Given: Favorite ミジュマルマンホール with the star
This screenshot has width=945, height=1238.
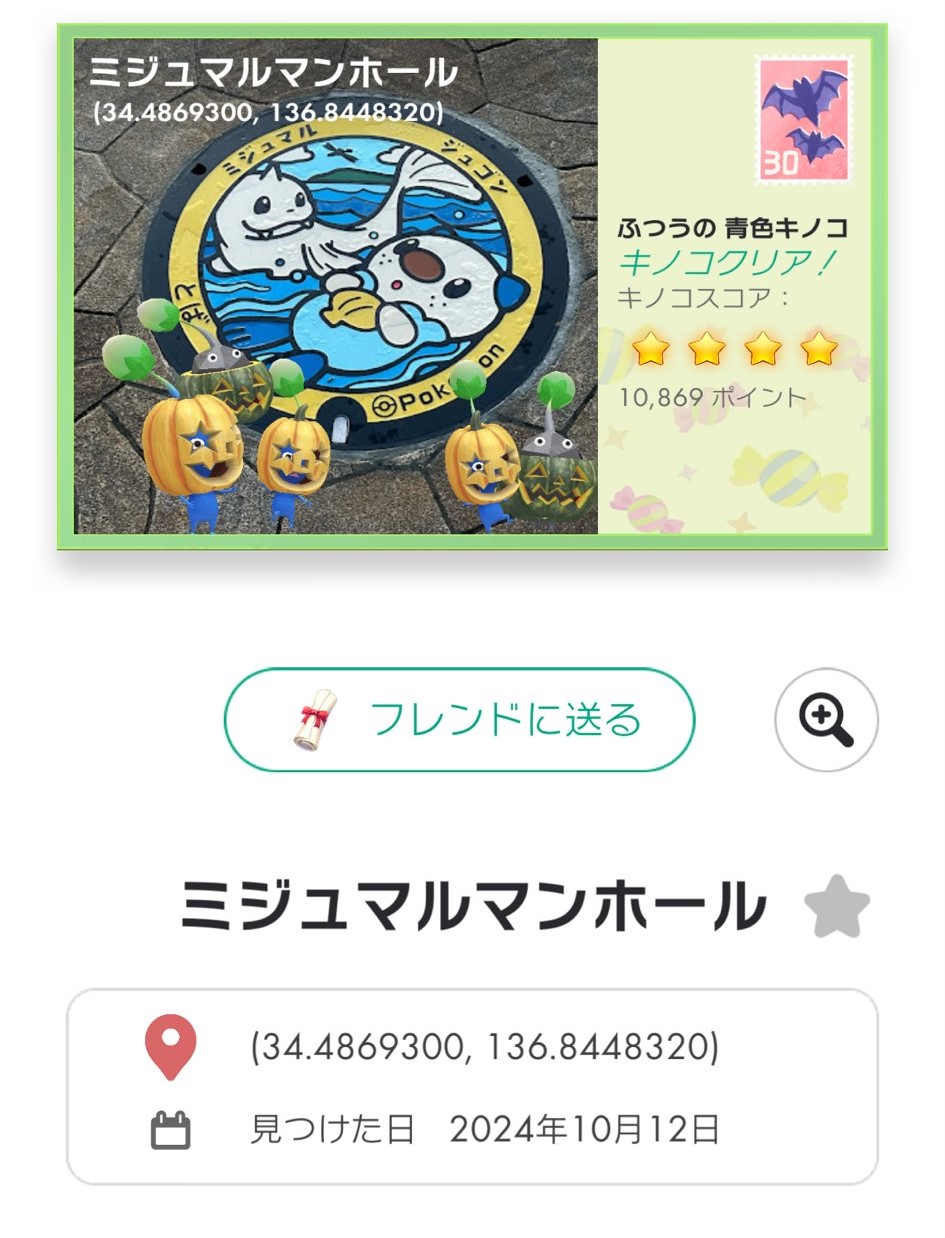Looking at the screenshot, I should click(837, 907).
